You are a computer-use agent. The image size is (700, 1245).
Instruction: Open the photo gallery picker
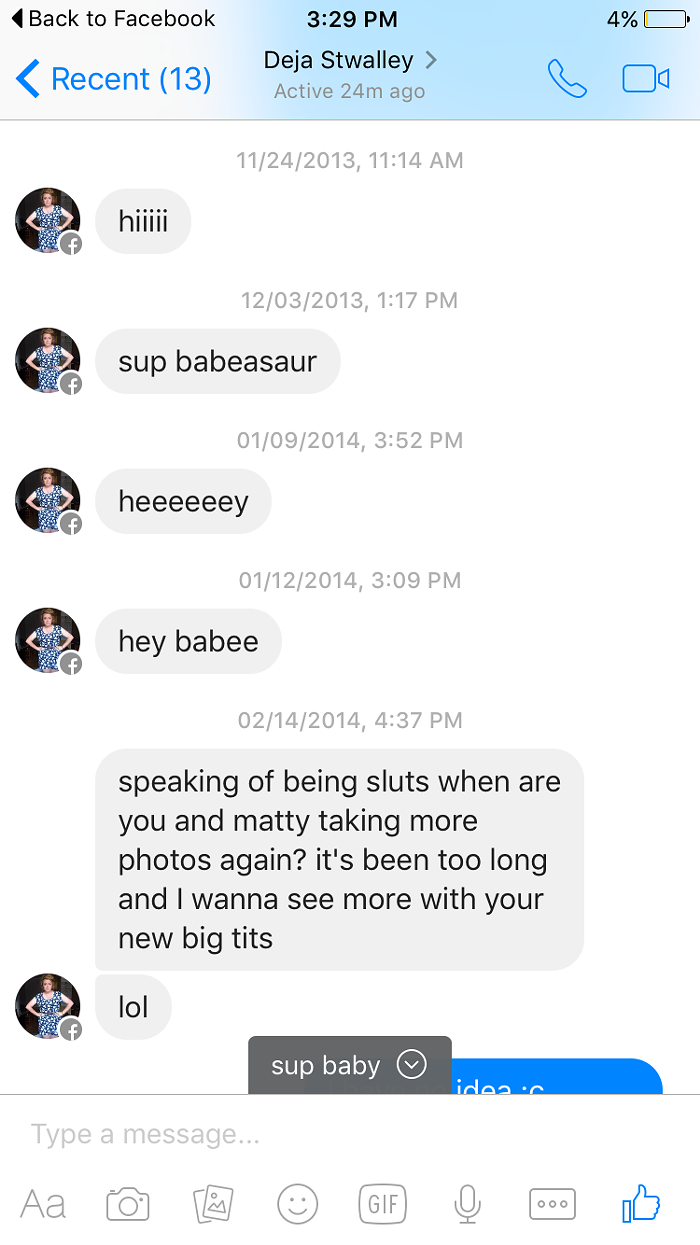(213, 1203)
